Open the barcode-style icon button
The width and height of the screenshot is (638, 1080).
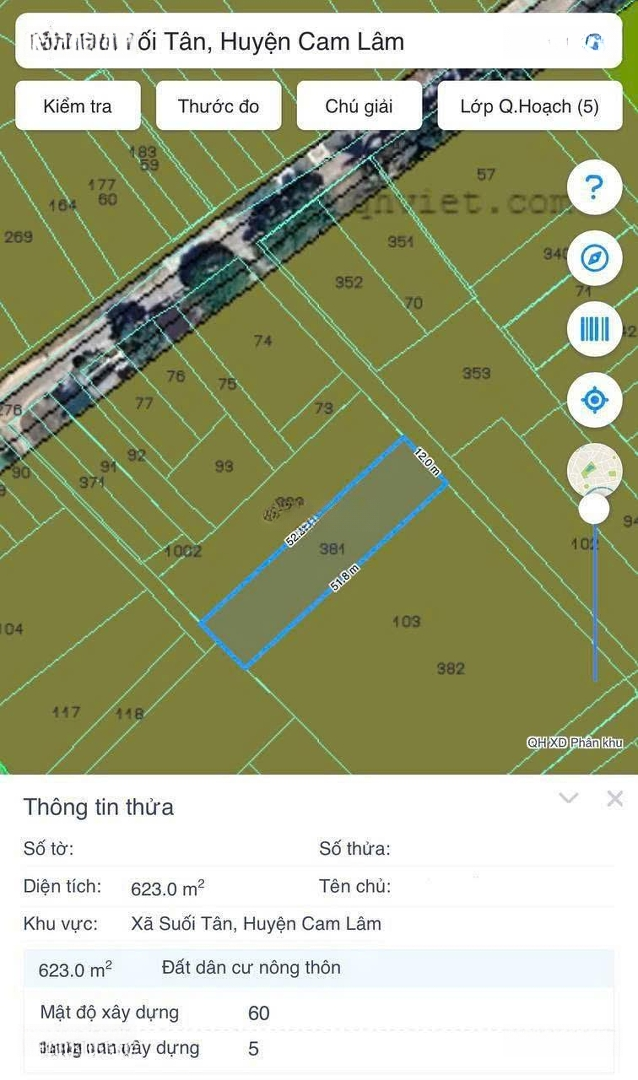[594, 329]
